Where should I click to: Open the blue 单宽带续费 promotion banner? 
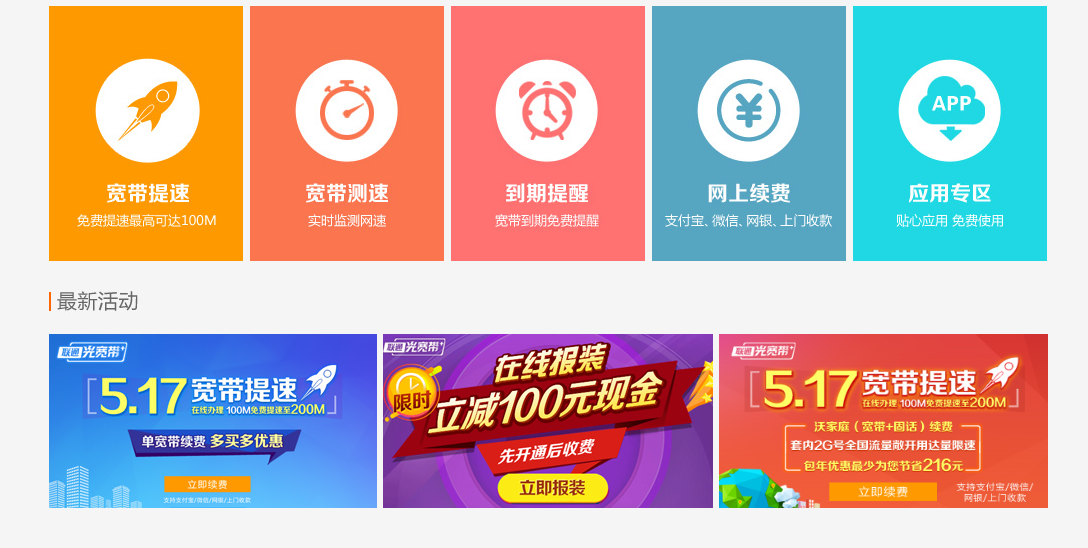pyautogui.click(x=213, y=421)
